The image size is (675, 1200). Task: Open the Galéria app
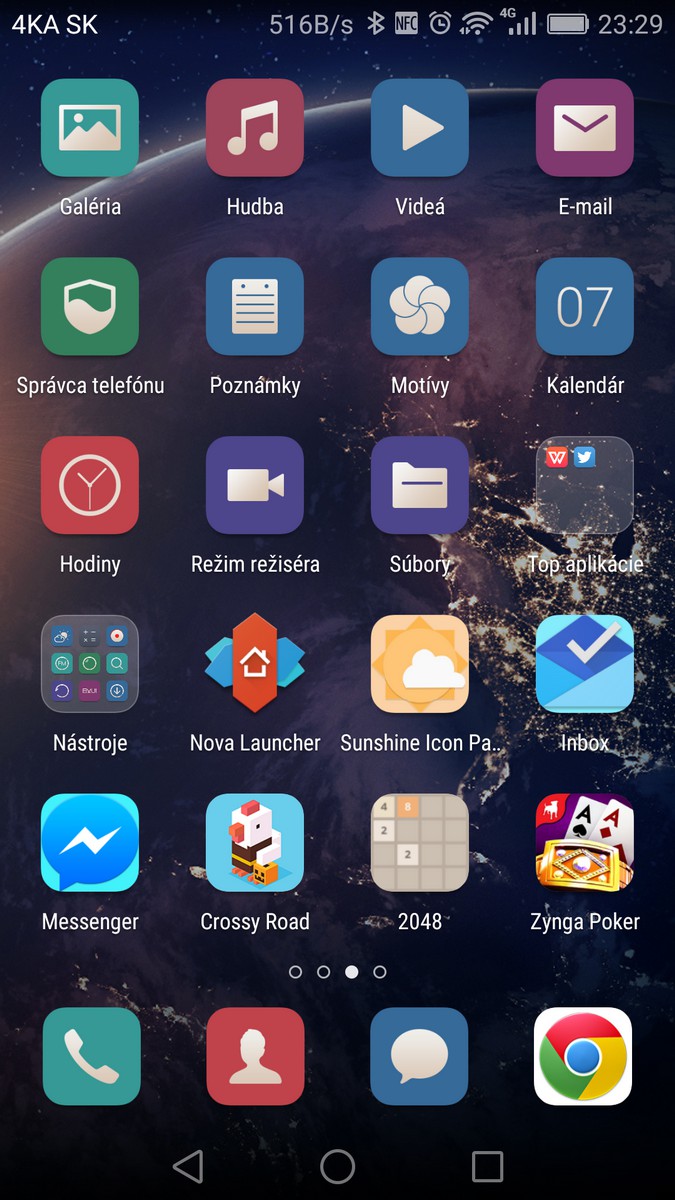coord(90,128)
